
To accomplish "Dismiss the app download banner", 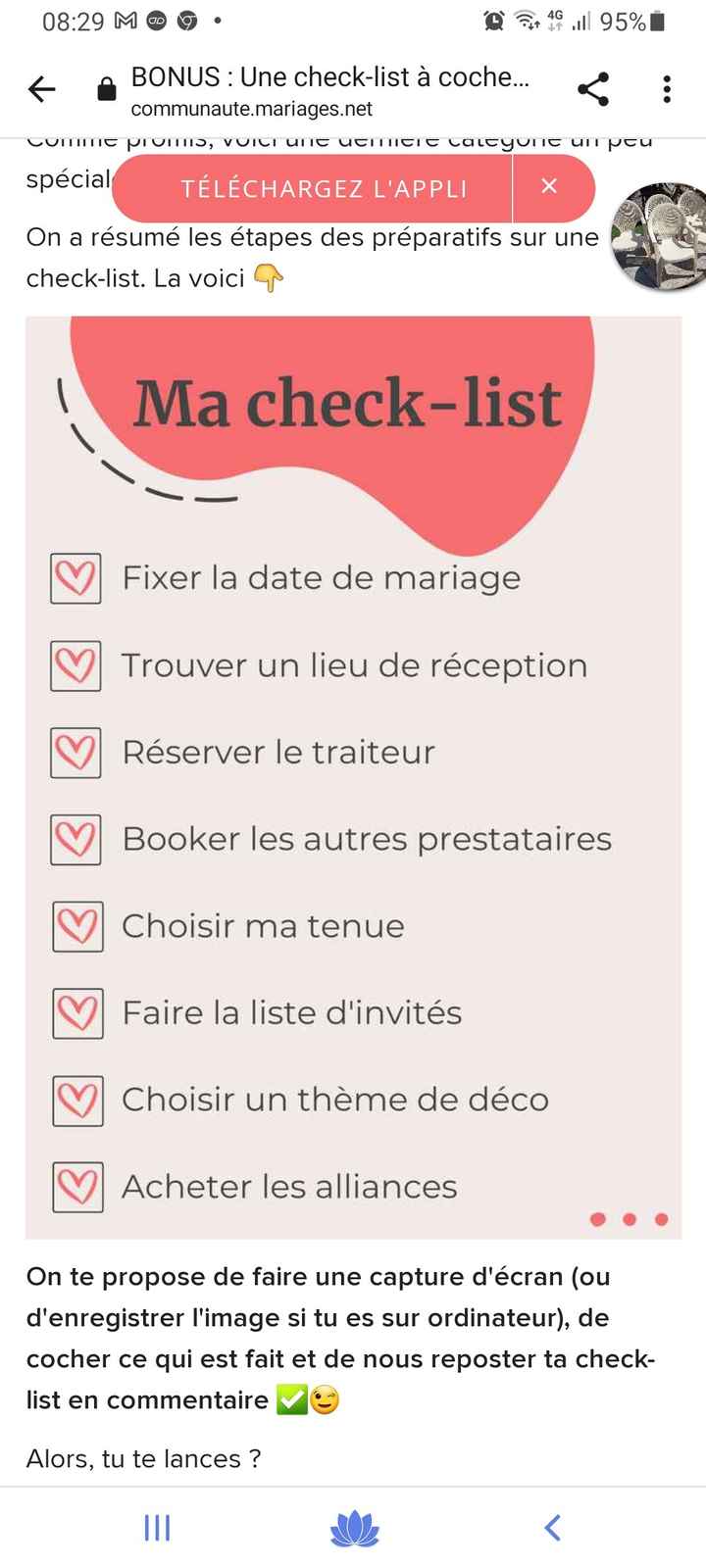I will click(550, 188).
